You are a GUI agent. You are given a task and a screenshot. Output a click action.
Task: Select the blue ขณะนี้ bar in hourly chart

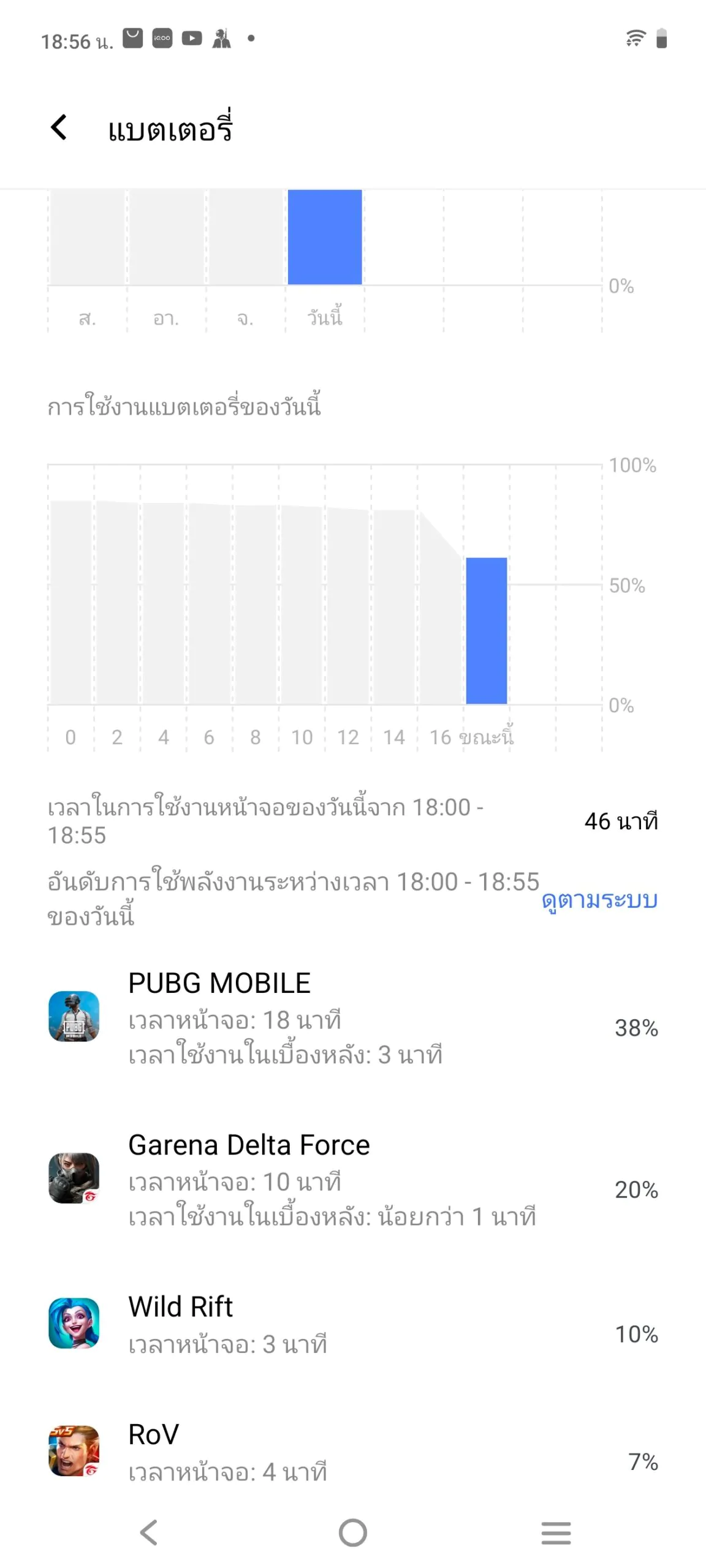click(x=487, y=631)
